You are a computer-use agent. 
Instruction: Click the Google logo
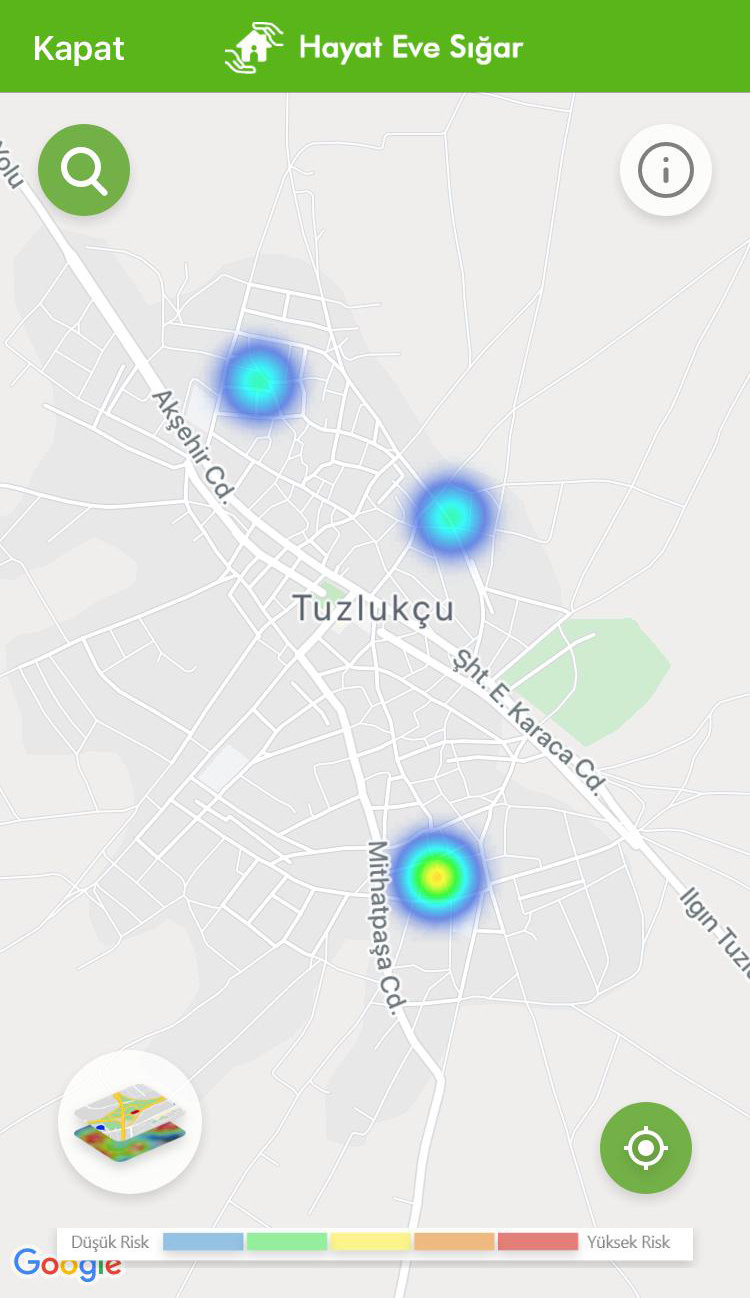click(67, 1264)
